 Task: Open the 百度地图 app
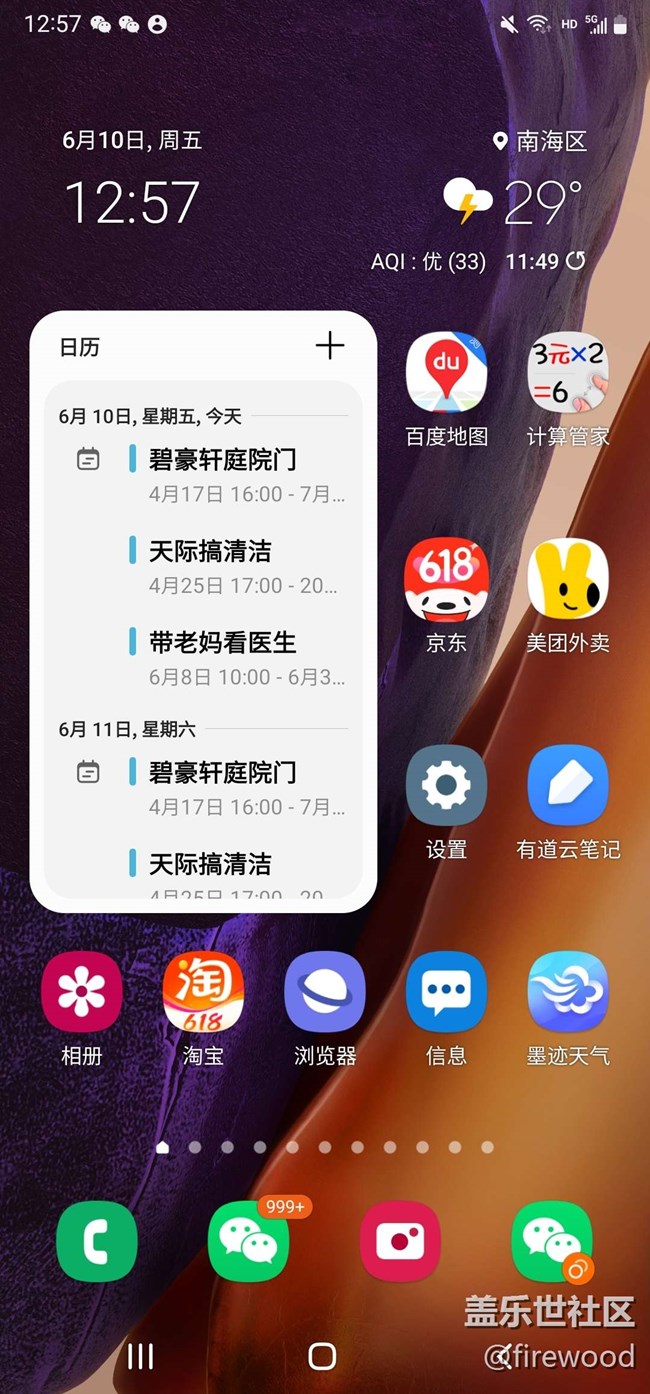[x=446, y=373]
